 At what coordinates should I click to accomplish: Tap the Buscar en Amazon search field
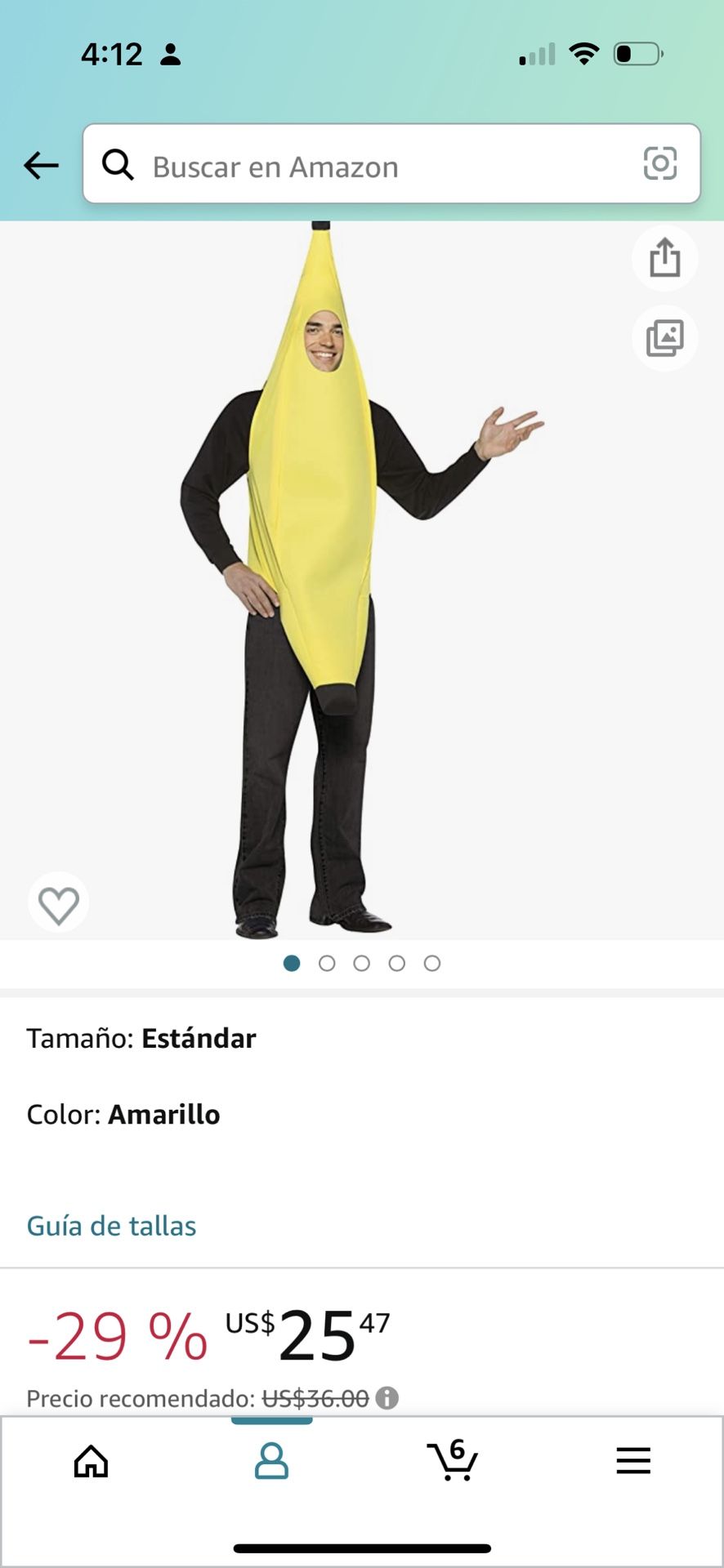tap(368, 166)
